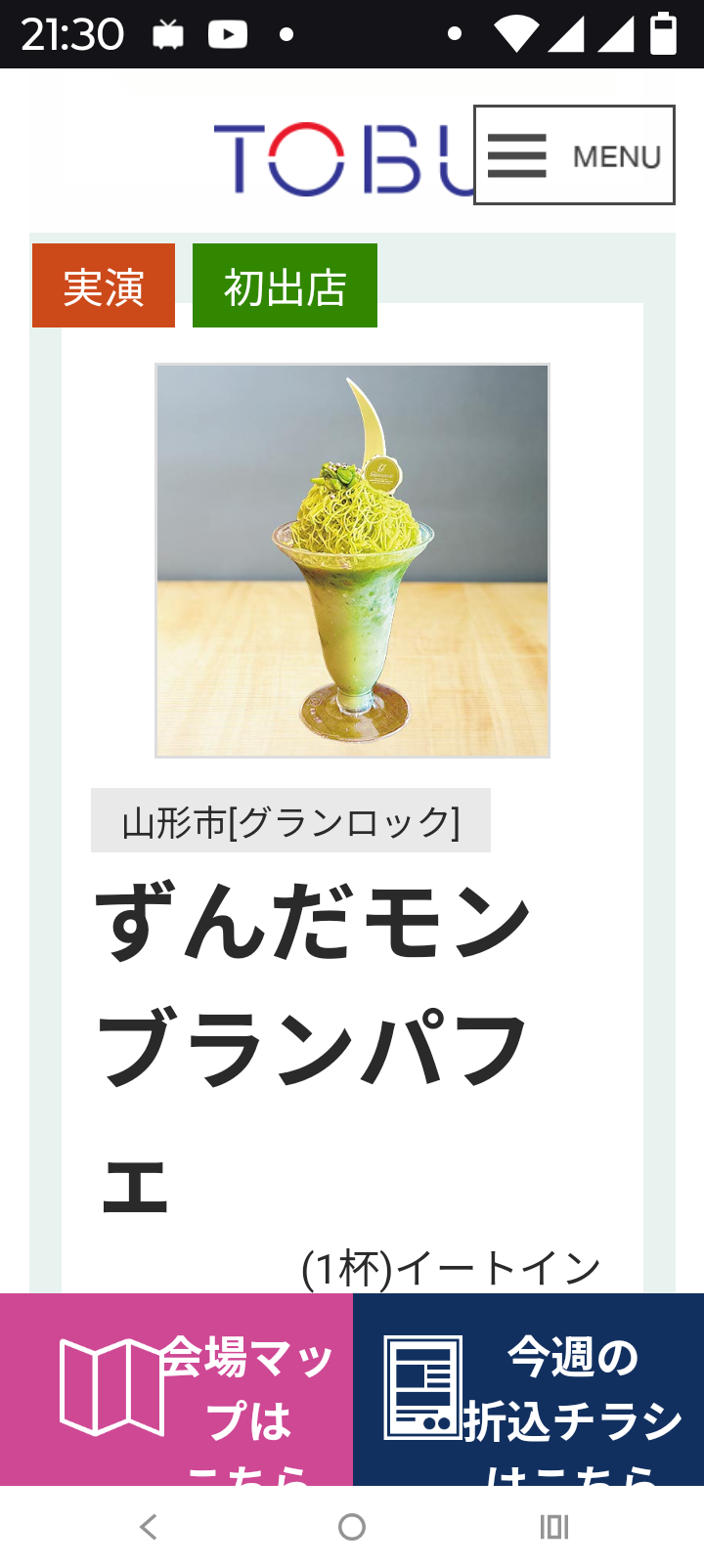The height and width of the screenshot is (1568, 704).
Task: Open recent apps from the navigation bar
Action: click(x=554, y=1527)
